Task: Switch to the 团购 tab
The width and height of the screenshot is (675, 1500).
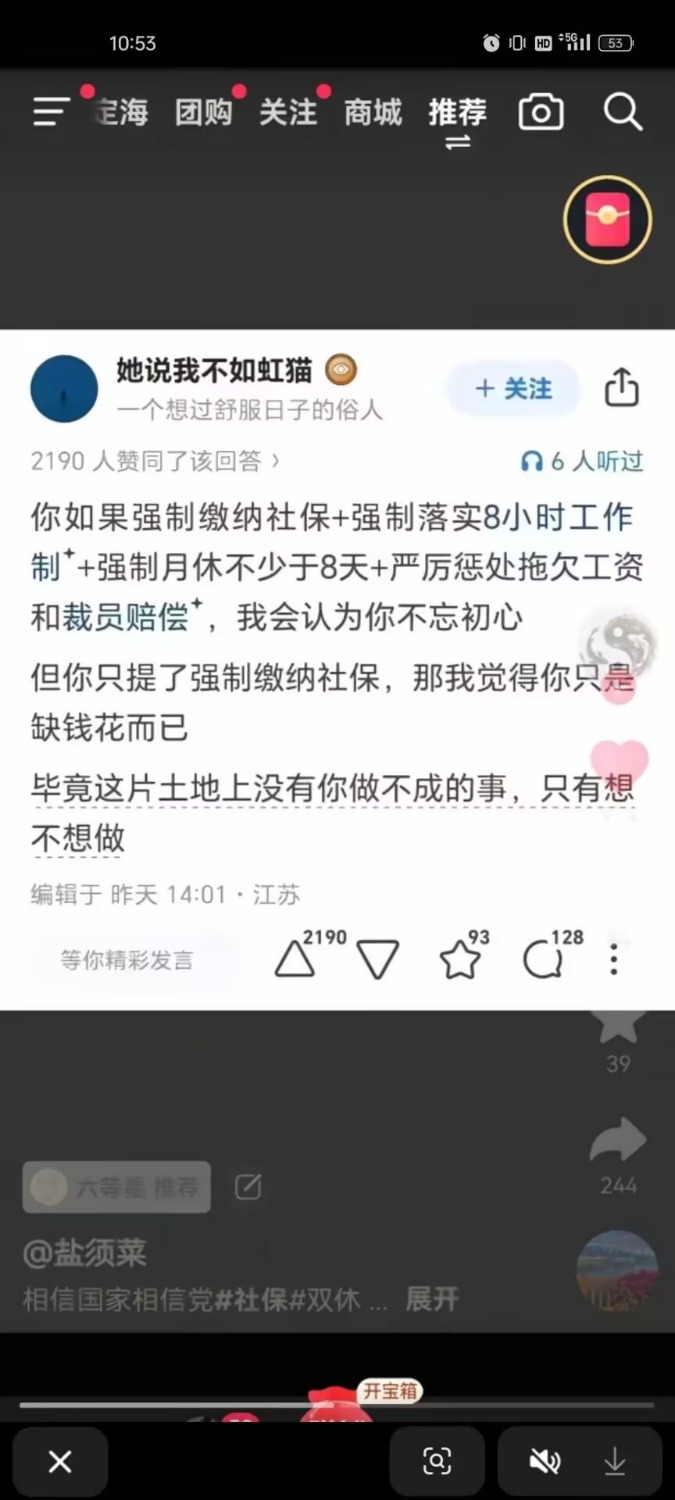Action: click(204, 112)
